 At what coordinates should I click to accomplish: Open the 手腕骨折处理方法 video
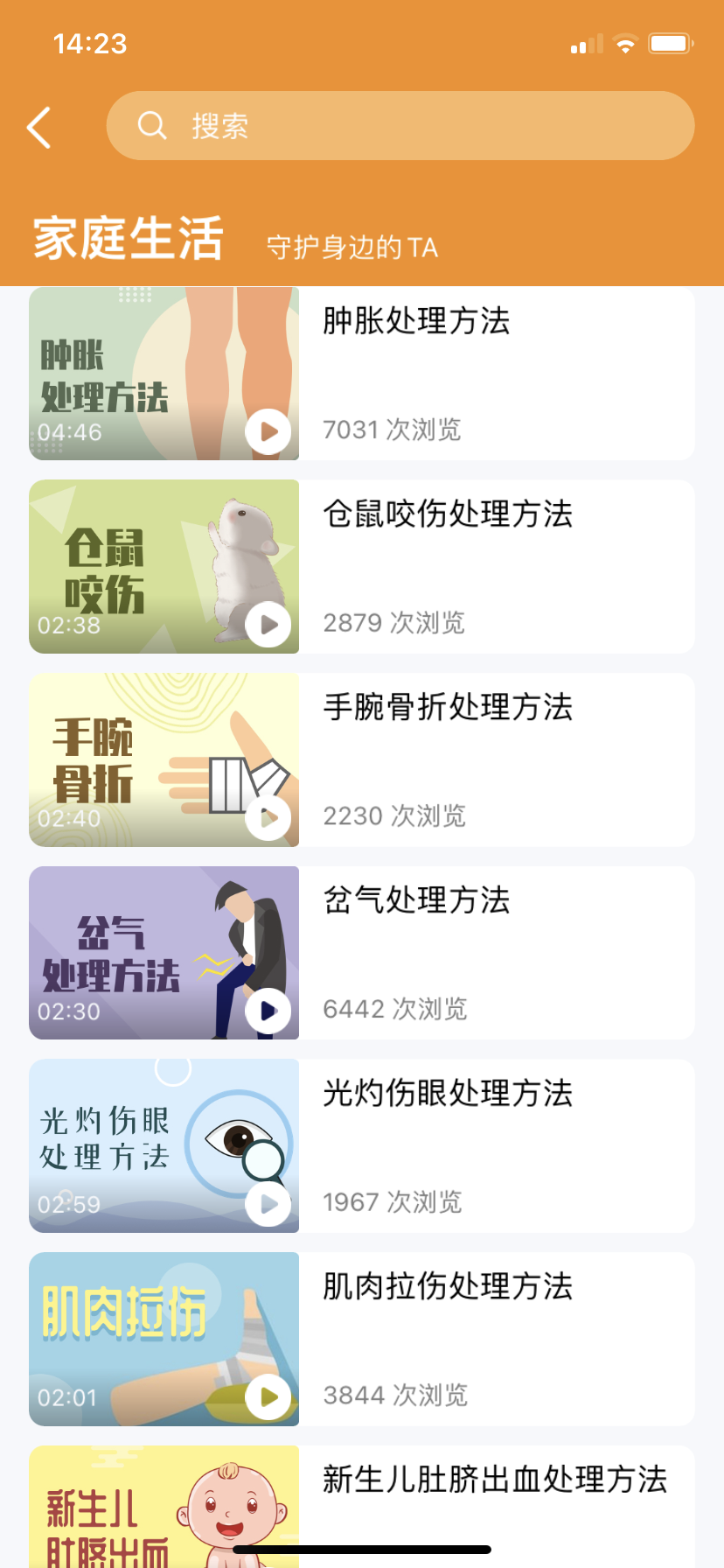(x=361, y=759)
